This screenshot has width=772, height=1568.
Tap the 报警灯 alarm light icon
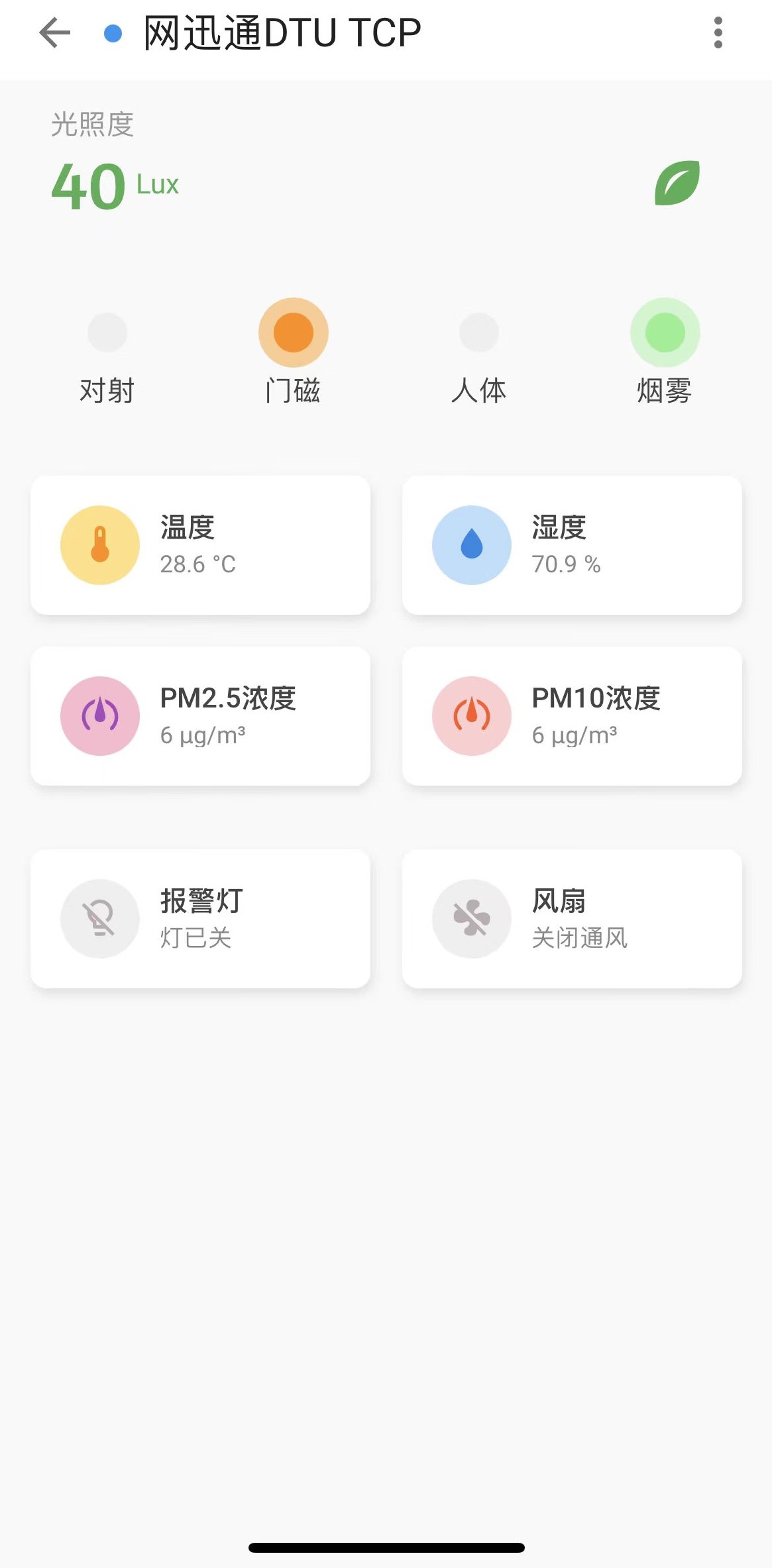(x=100, y=918)
